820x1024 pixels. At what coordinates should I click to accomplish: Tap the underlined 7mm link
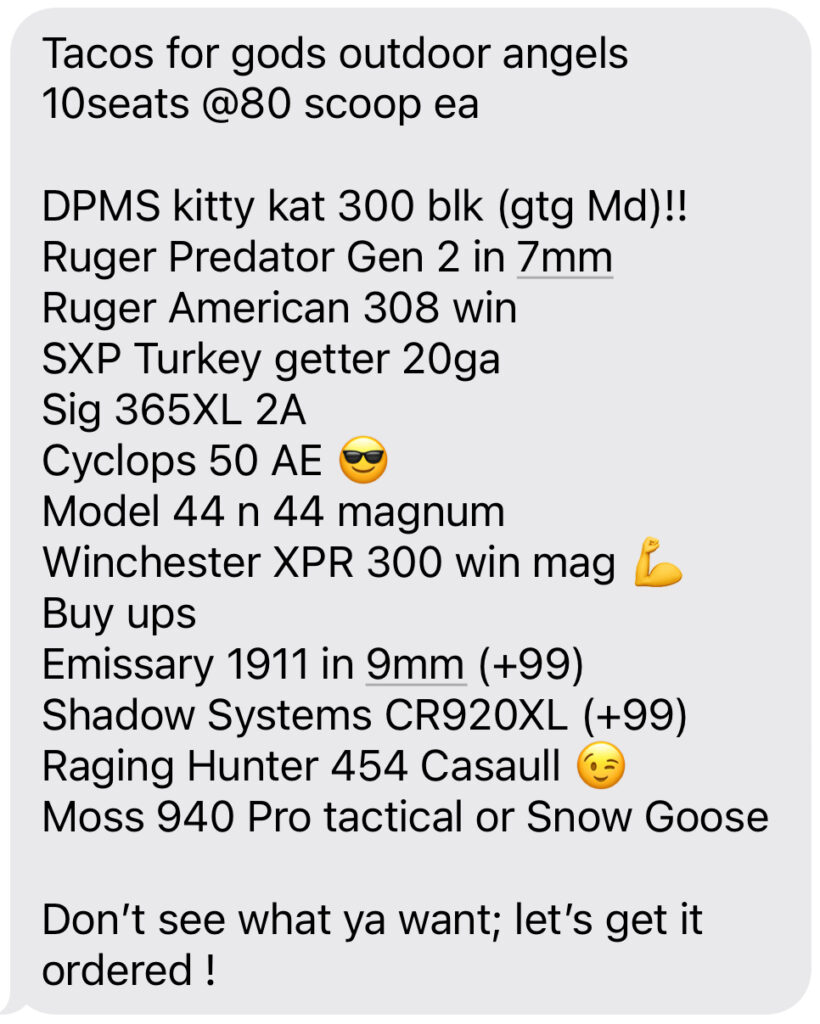point(564,258)
